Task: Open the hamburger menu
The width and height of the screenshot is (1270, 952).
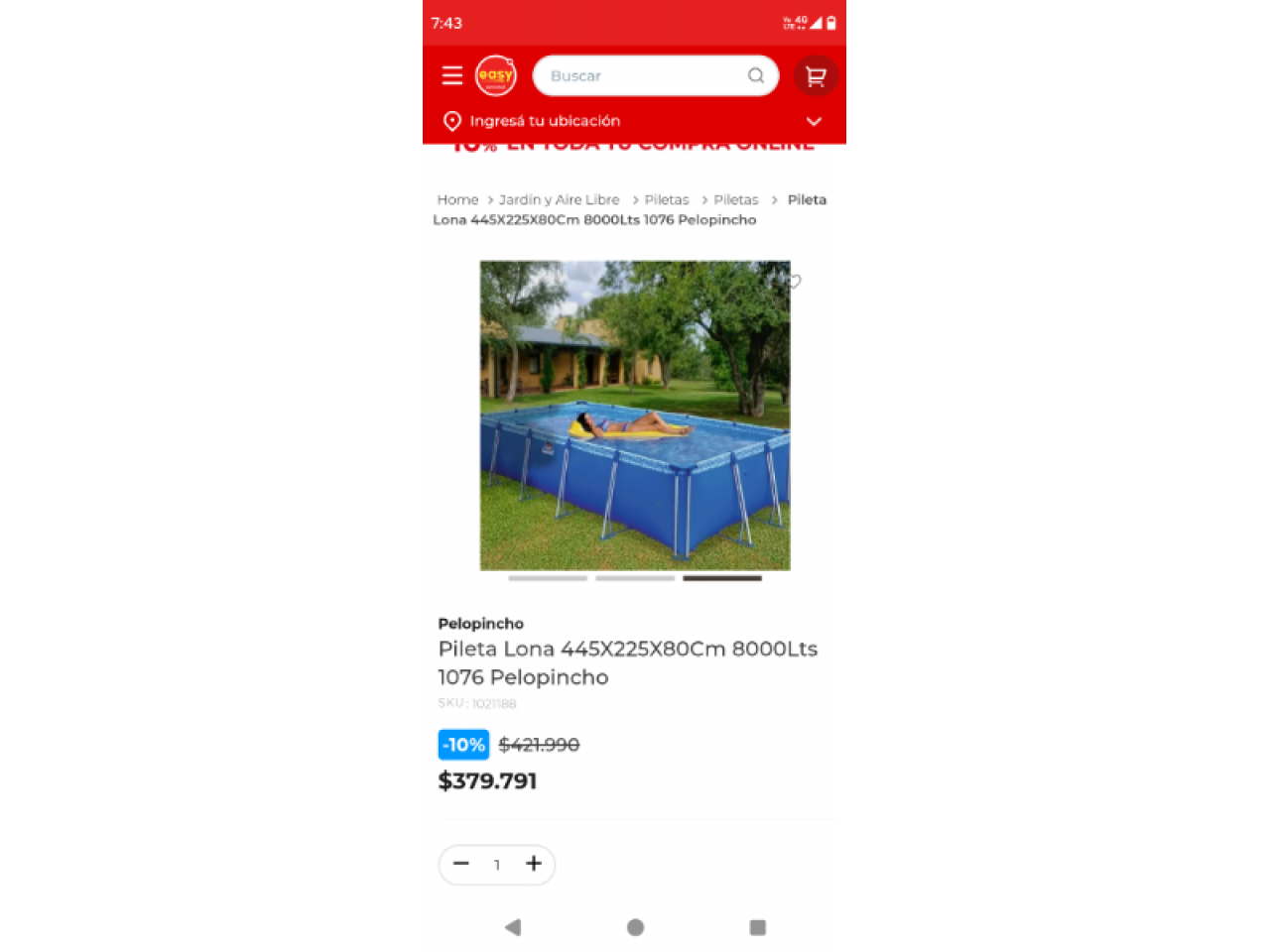Action: coord(452,75)
